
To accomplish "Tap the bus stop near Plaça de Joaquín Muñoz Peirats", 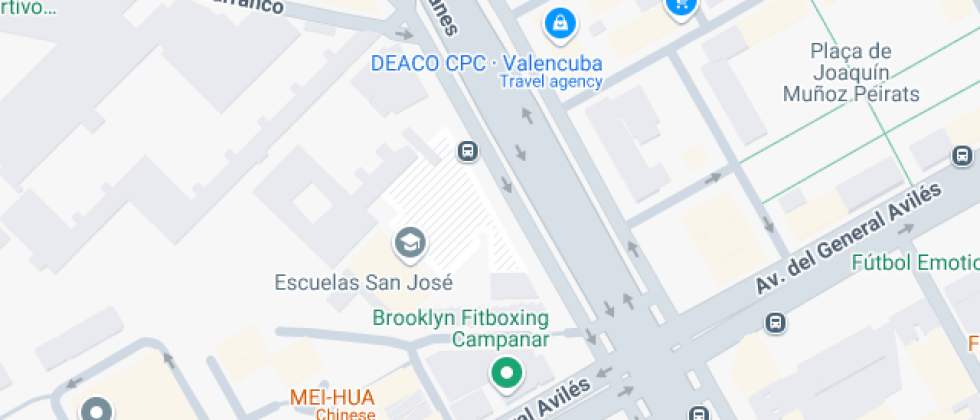I will [962, 156].
